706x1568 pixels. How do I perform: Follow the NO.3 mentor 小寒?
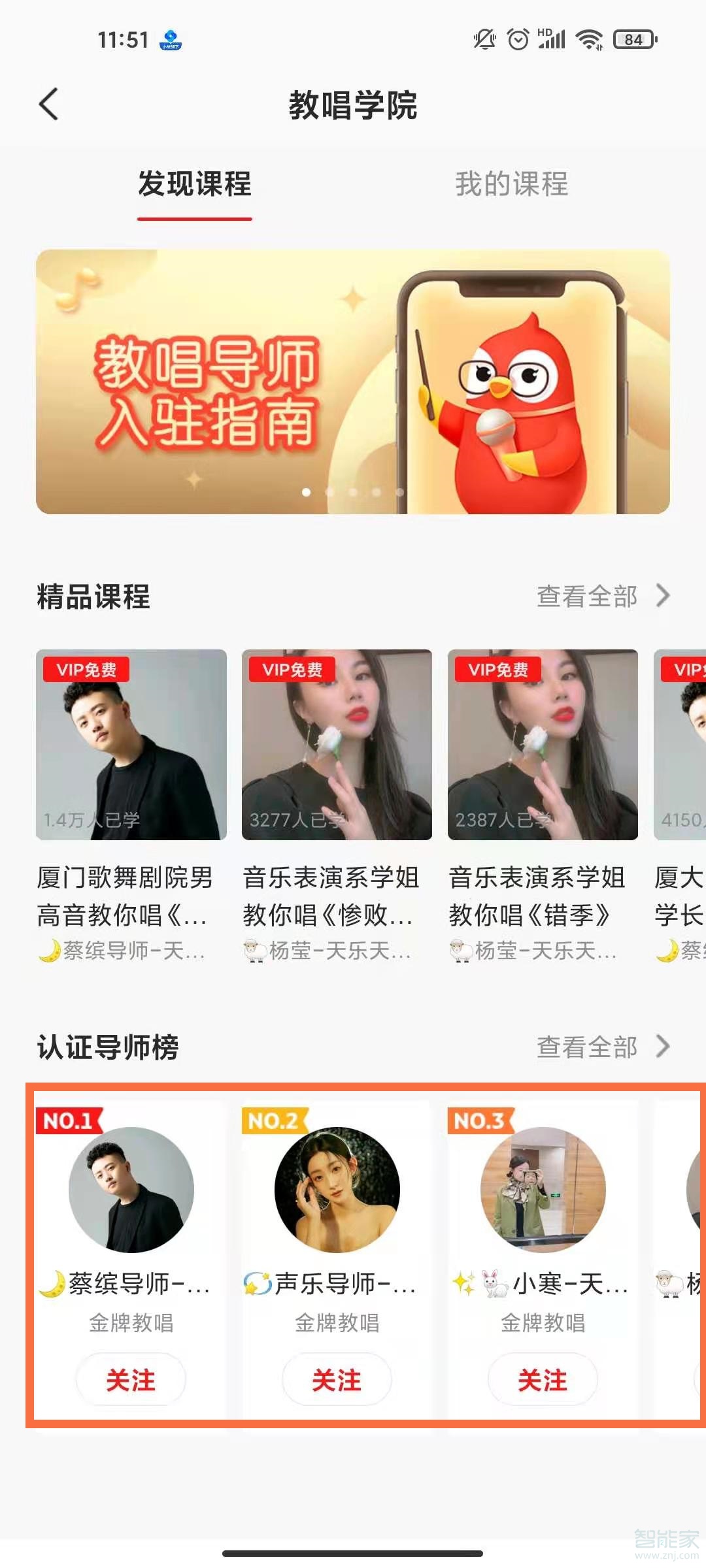click(x=543, y=1380)
